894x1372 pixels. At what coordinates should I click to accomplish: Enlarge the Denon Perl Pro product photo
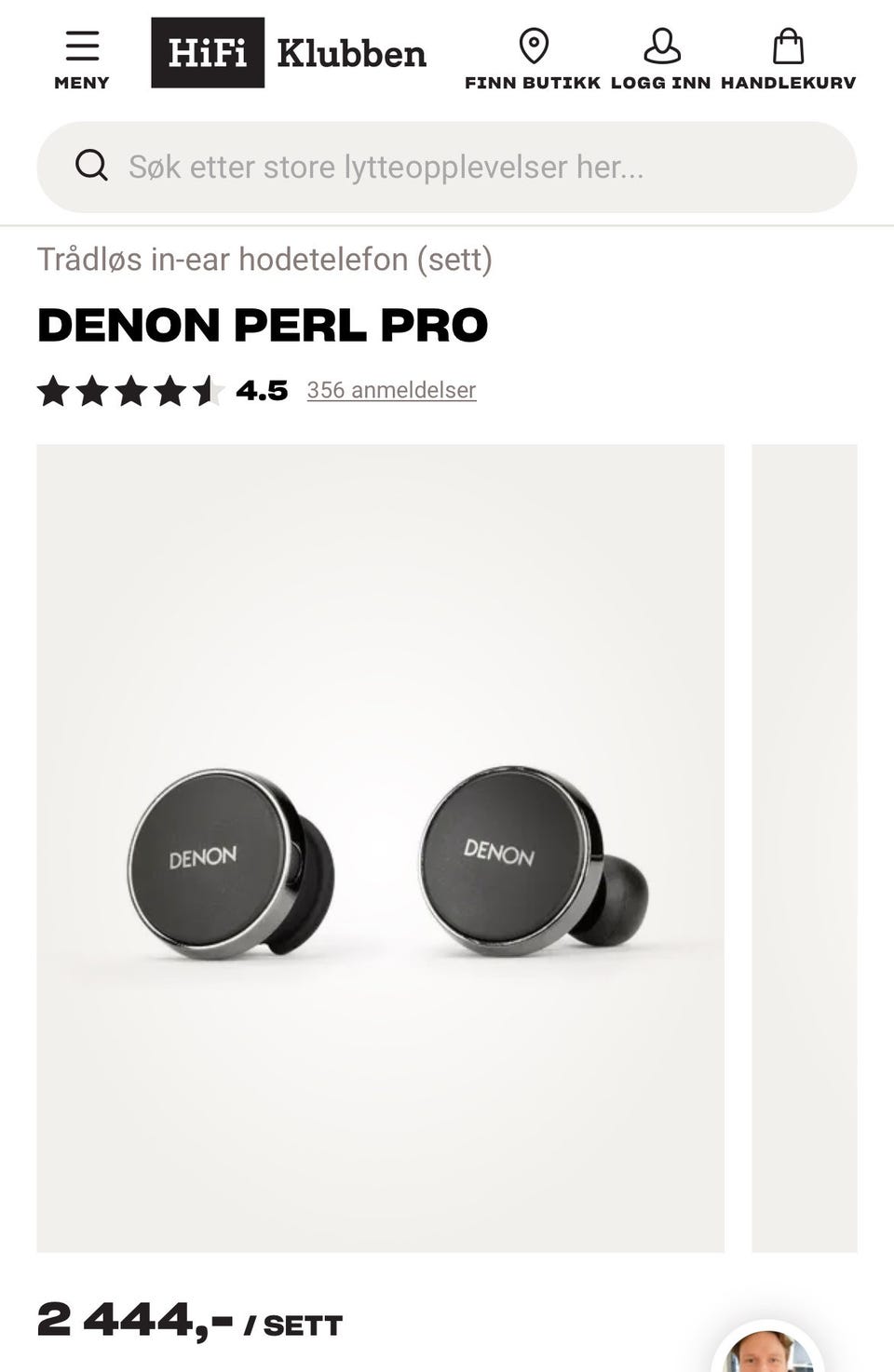(x=380, y=847)
